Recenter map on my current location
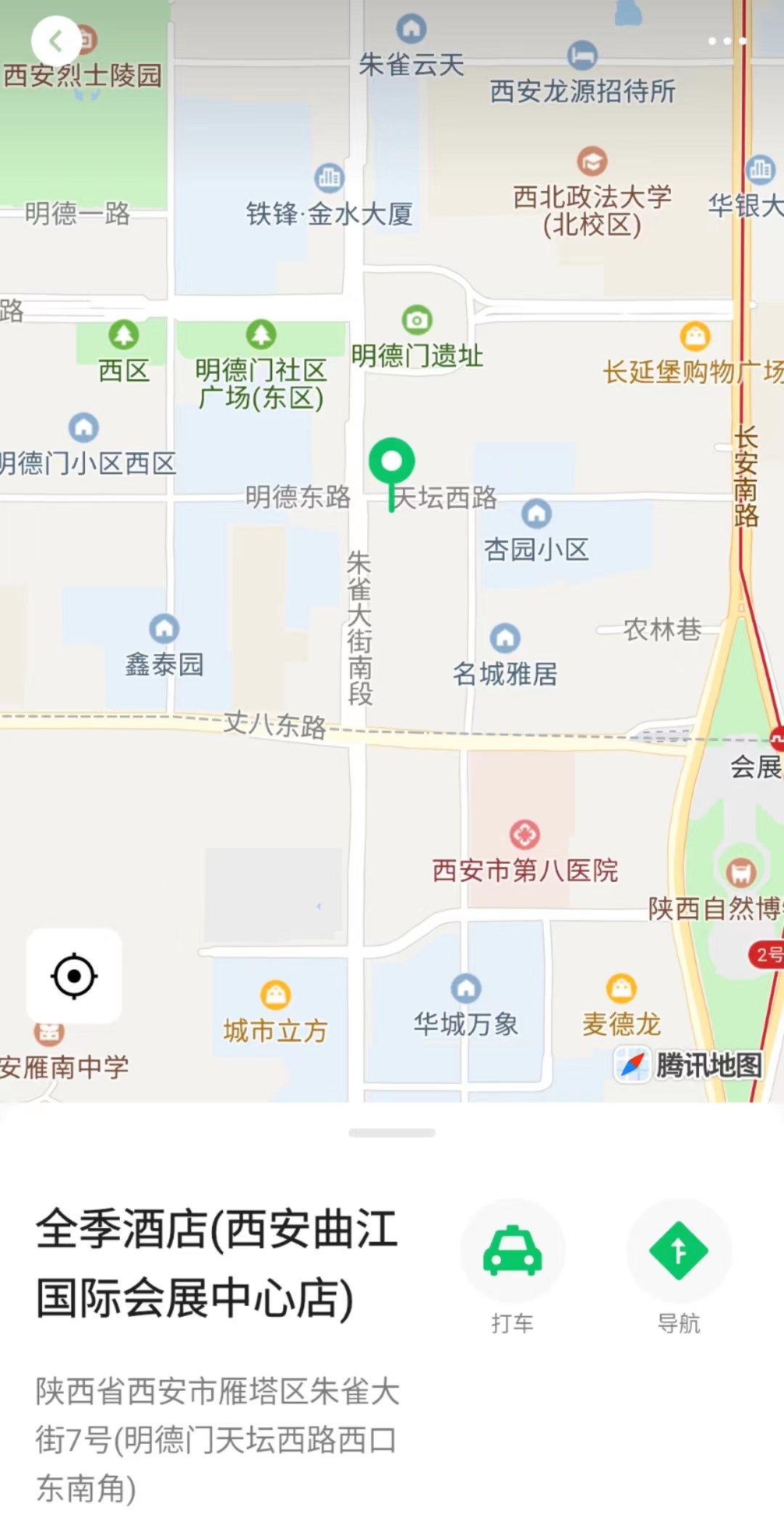 [x=74, y=976]
